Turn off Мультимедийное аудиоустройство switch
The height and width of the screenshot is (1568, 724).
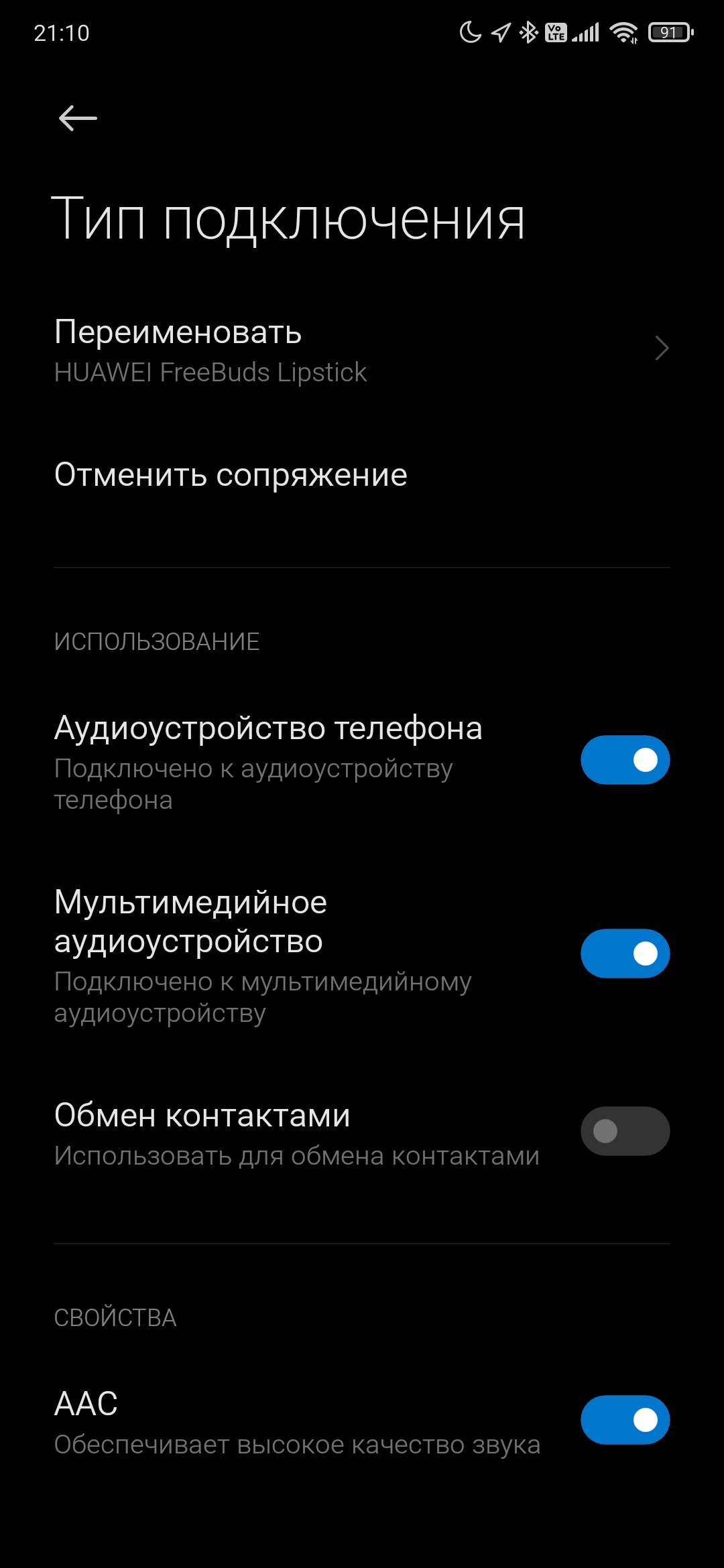[x=625, y=954]
